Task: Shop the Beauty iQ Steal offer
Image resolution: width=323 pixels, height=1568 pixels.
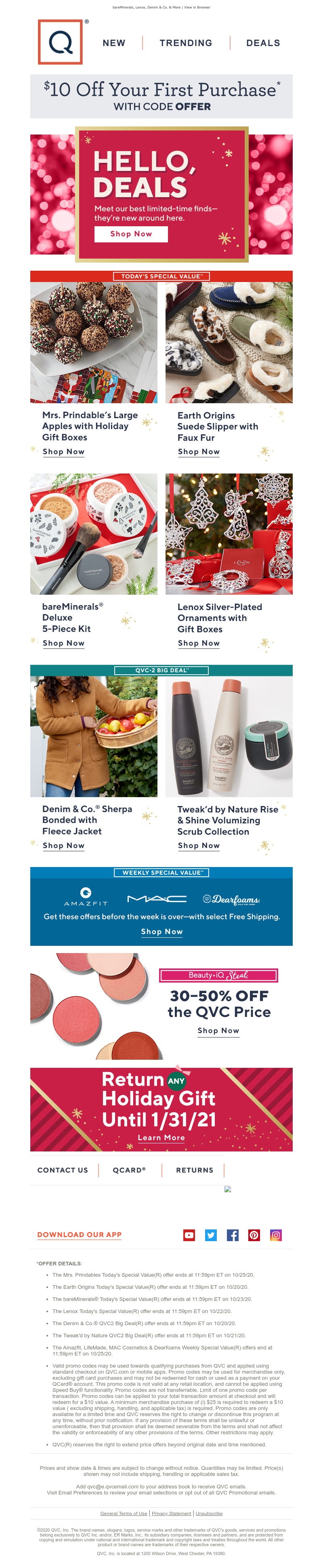Action: click(x=218, y=1031)
